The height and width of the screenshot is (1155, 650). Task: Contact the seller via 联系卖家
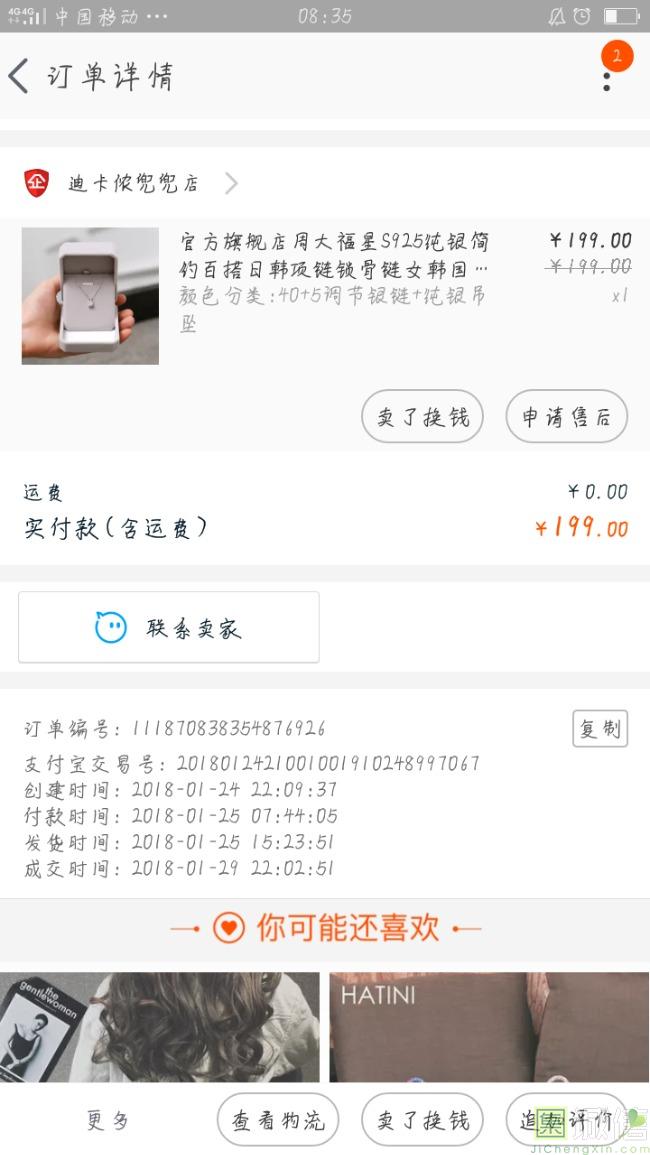pos(169,627)
